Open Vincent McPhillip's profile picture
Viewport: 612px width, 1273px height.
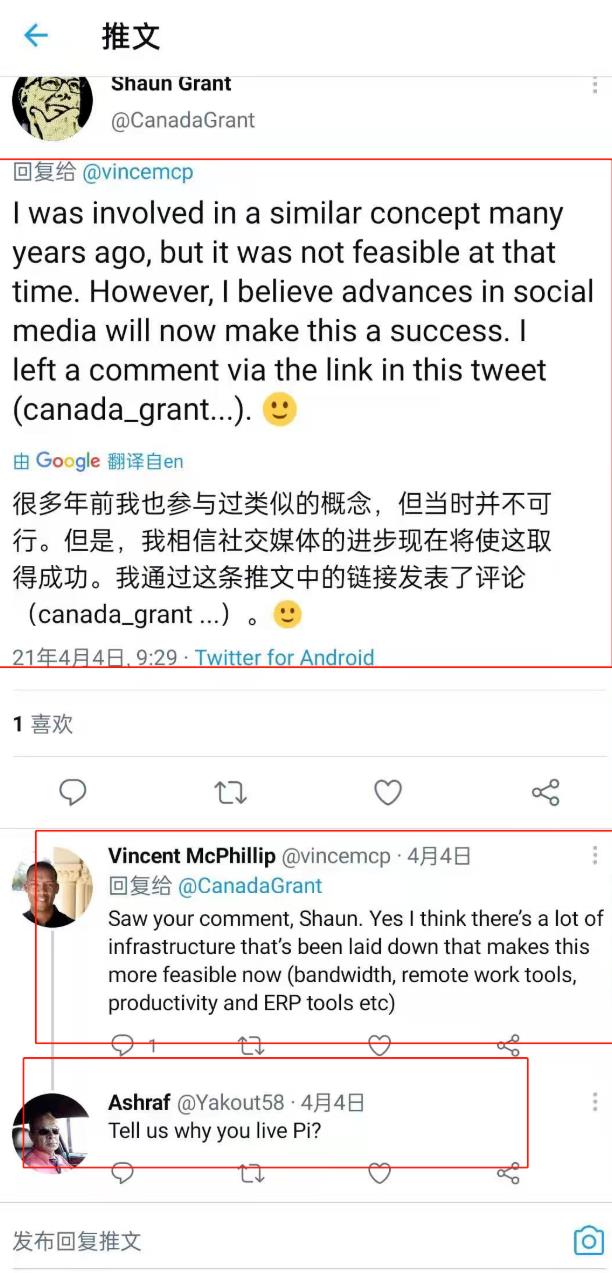52,887
